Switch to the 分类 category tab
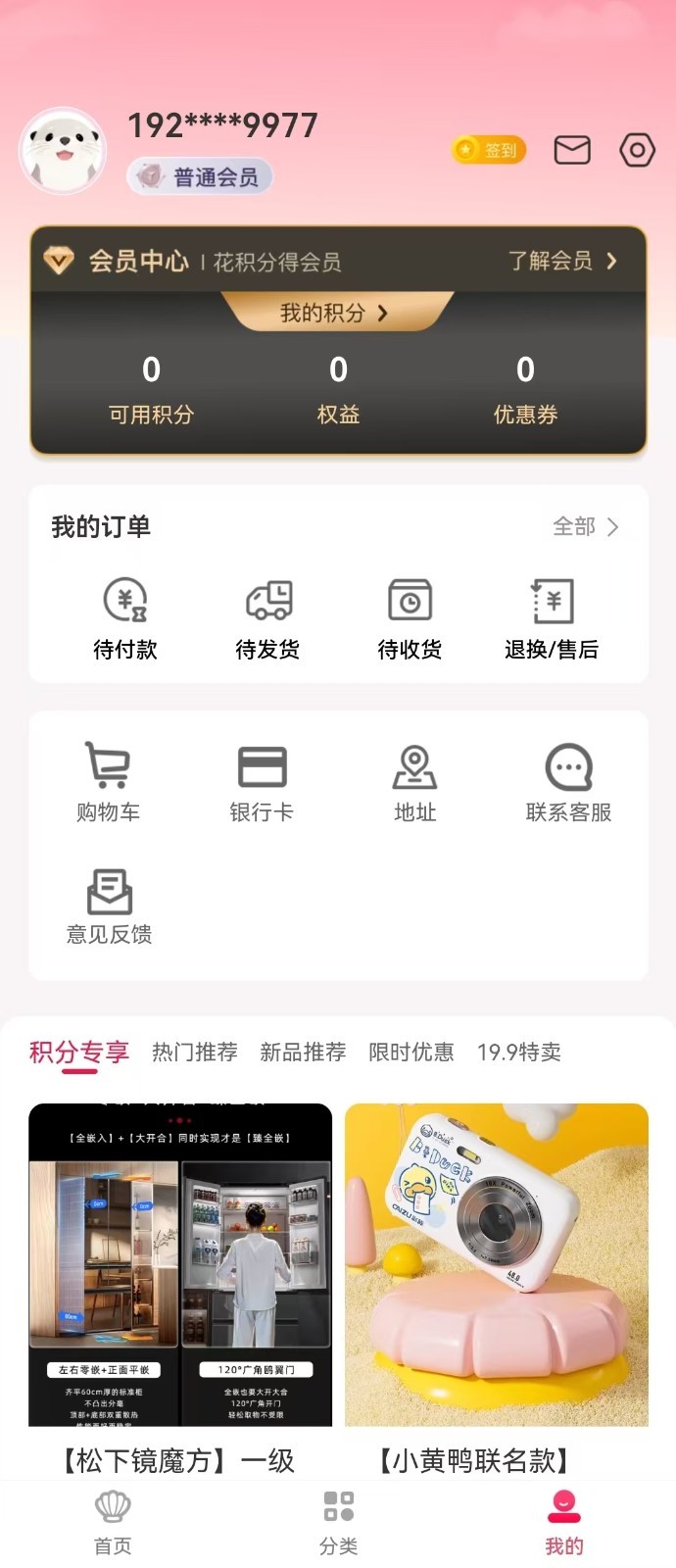Image resolution: width=676 pixels, height=1568 pixels. (x=339, y=1522)
